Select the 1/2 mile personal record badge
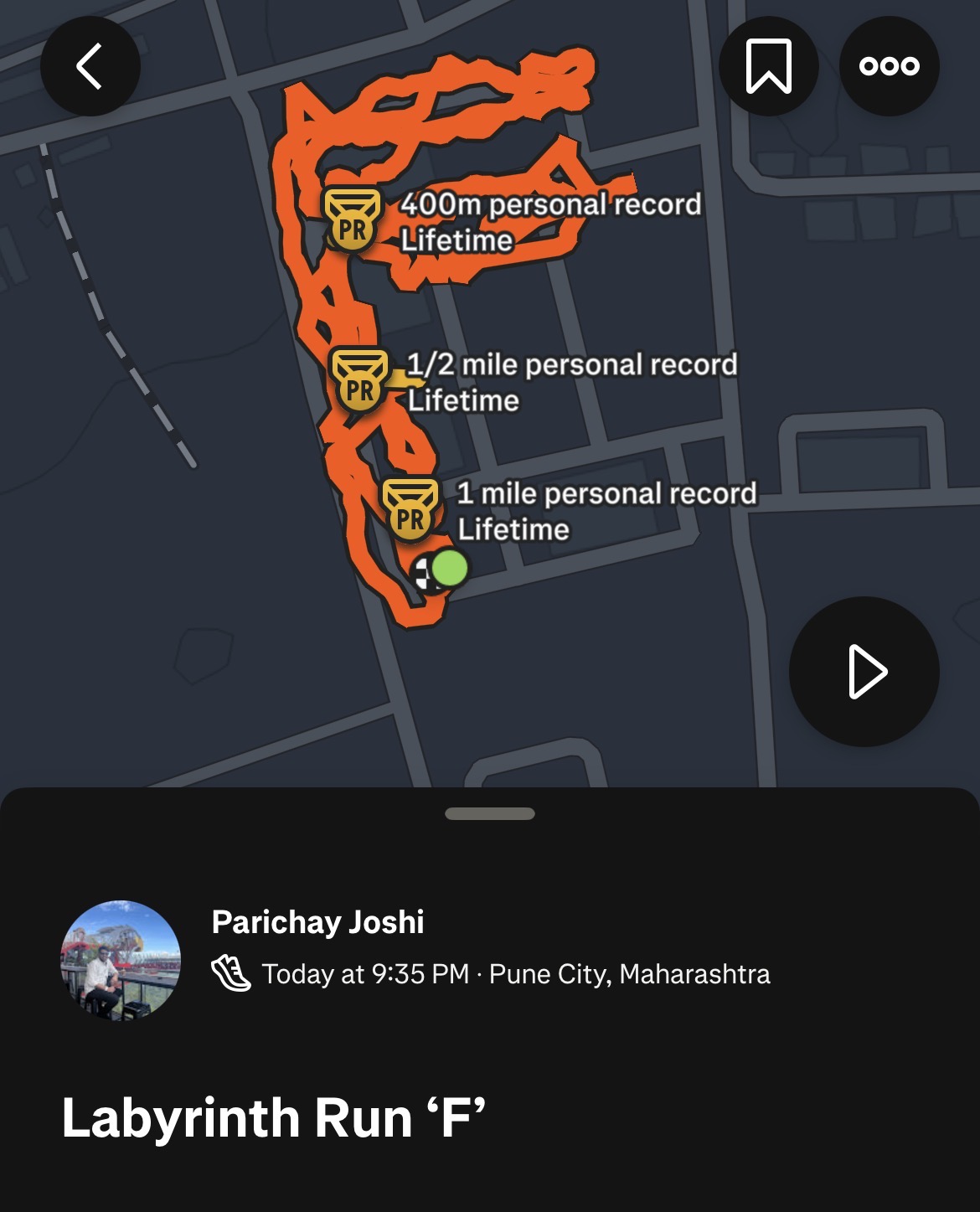980x1212 pixels. [359, 380]
